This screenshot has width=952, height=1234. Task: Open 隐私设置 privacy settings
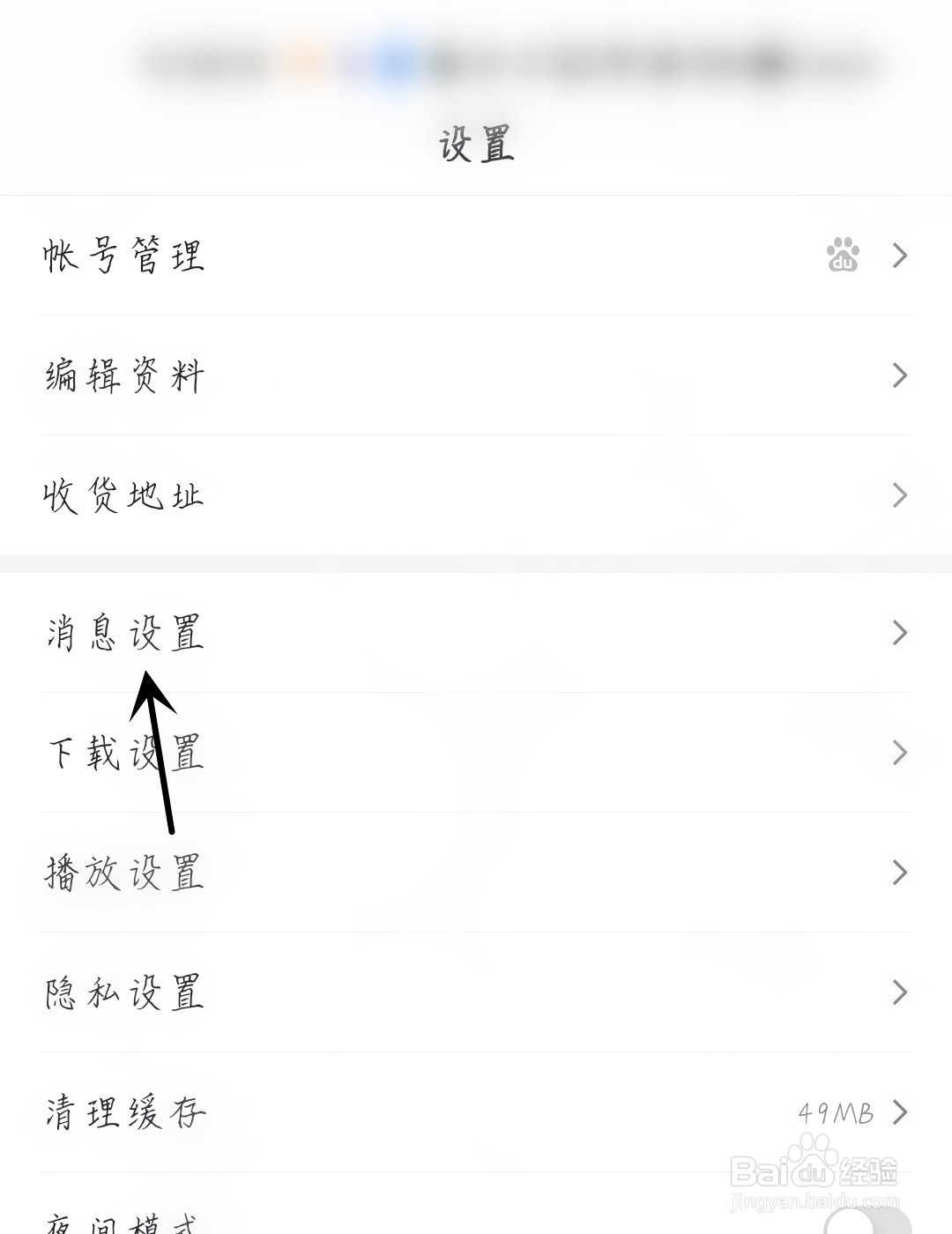tap(123, 992)
